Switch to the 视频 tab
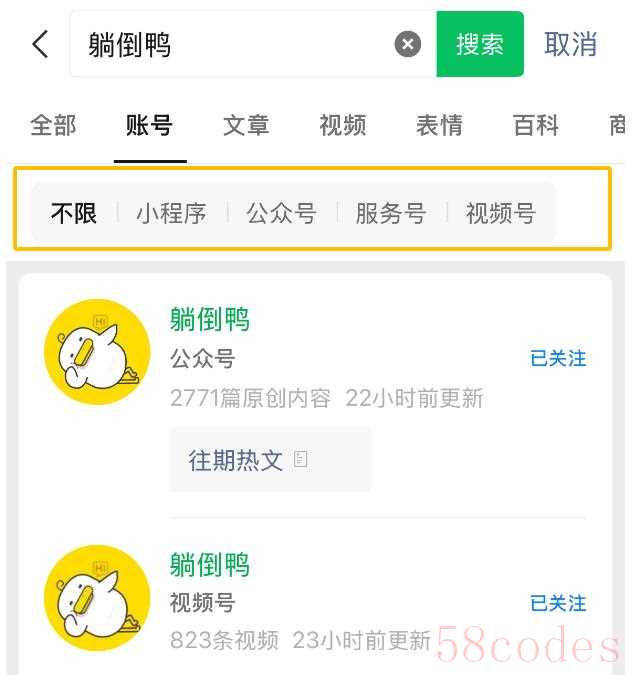Viewport: 635px width, 675px height. tap(343, 126)
